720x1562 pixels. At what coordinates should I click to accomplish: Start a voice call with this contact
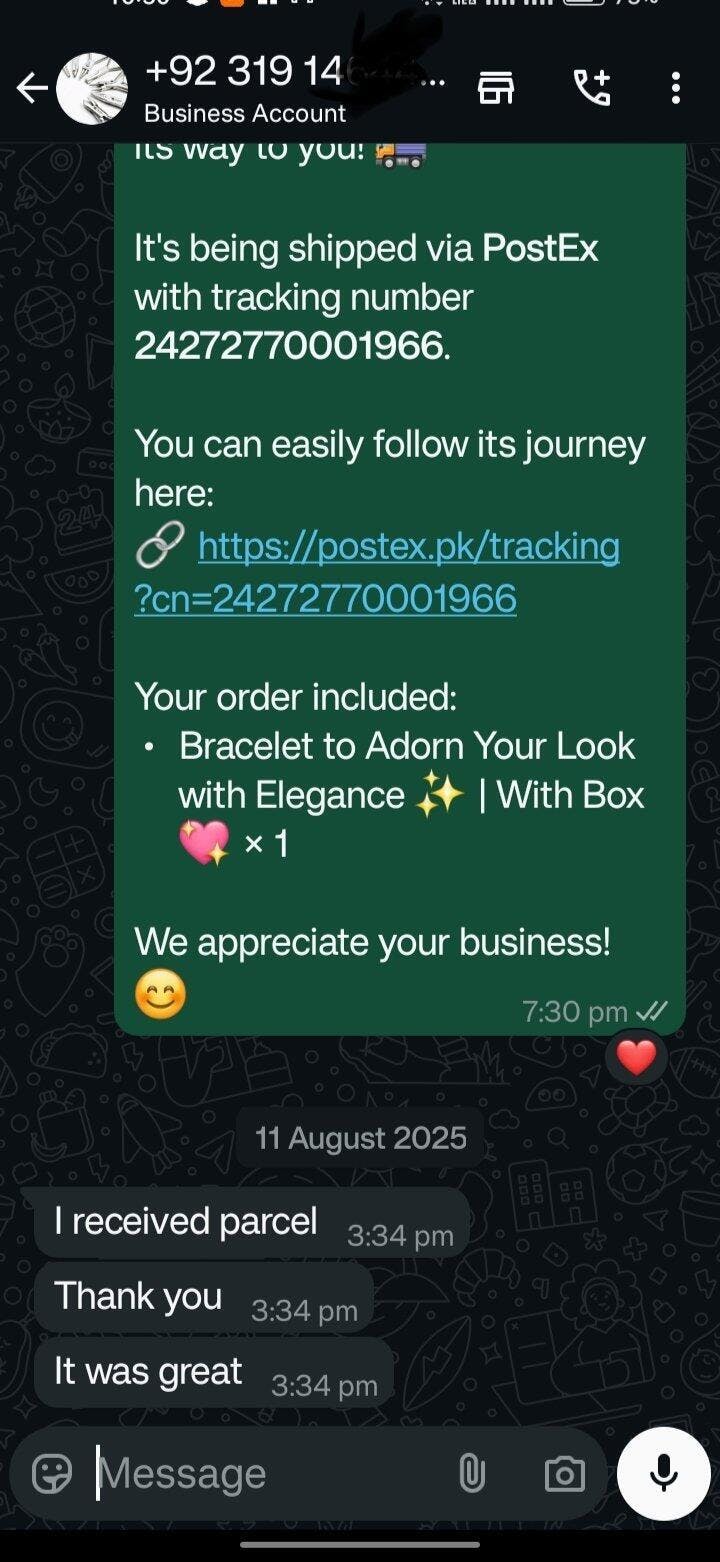tap(591, 89)
